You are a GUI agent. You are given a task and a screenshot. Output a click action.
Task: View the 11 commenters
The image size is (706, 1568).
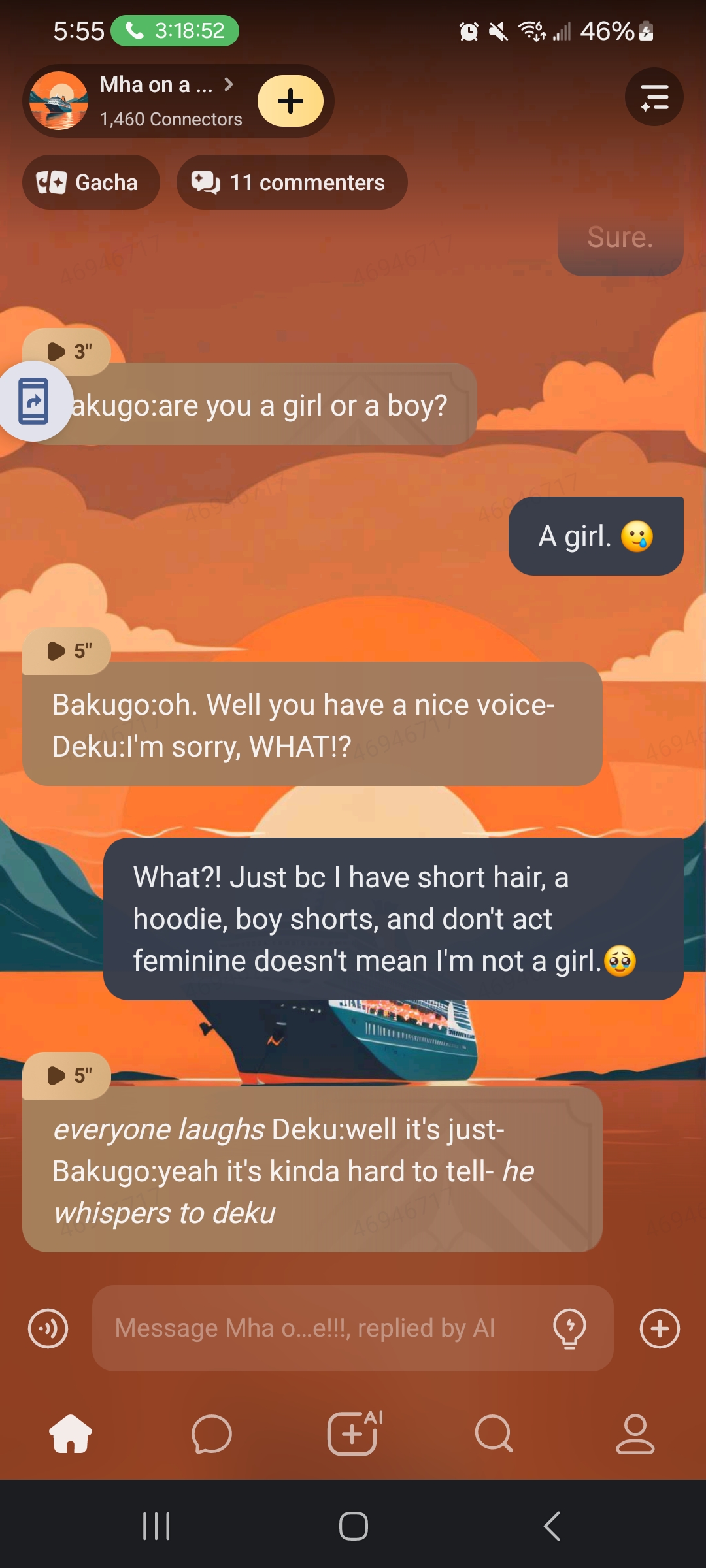click(292, 182)
